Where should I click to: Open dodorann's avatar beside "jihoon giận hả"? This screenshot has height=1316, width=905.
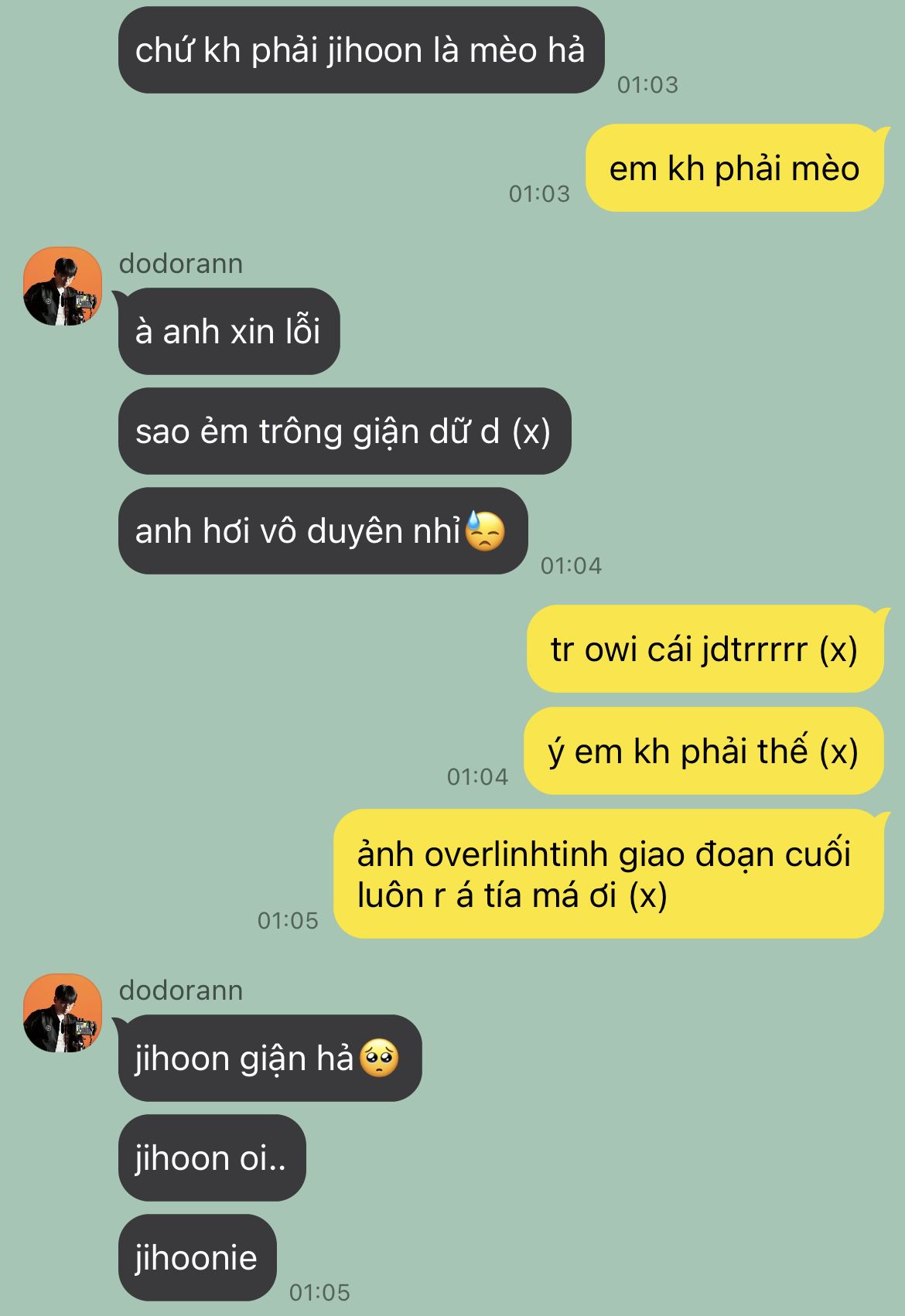coord(63,1013)
